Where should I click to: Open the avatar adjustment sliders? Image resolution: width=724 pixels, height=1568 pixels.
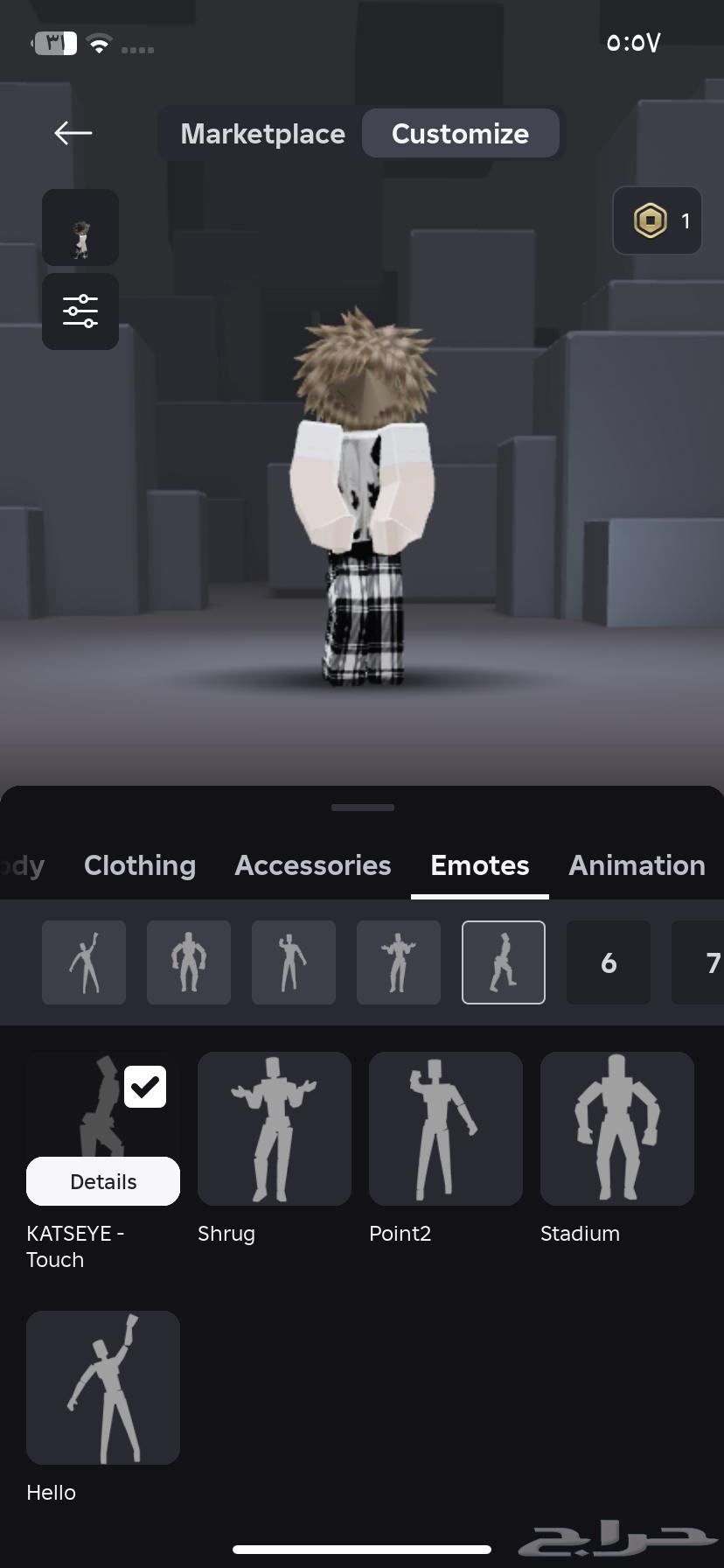pyautogui.click(x=80, y=311)
